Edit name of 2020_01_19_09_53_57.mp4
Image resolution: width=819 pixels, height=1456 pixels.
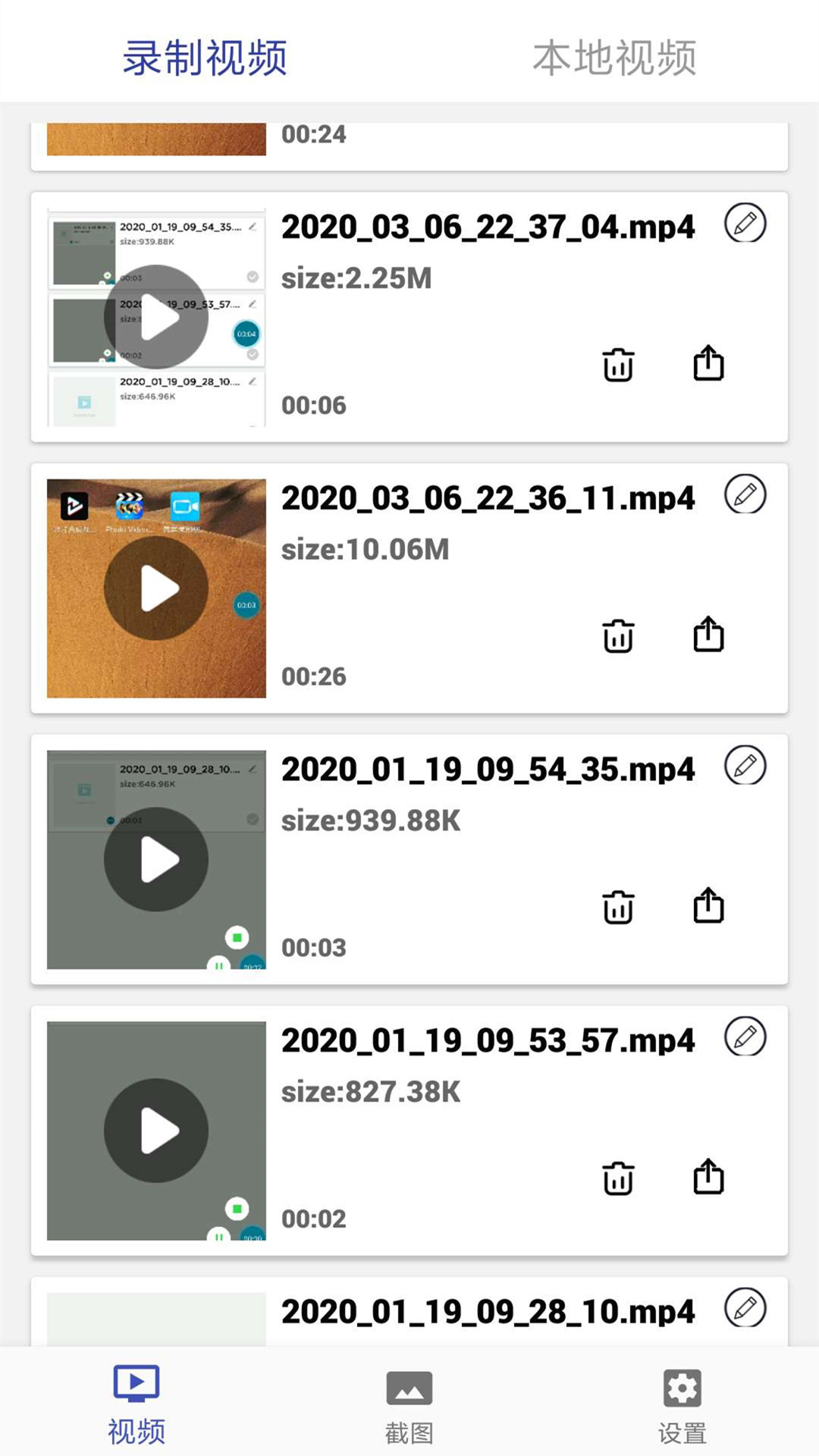coord(745,1037)
